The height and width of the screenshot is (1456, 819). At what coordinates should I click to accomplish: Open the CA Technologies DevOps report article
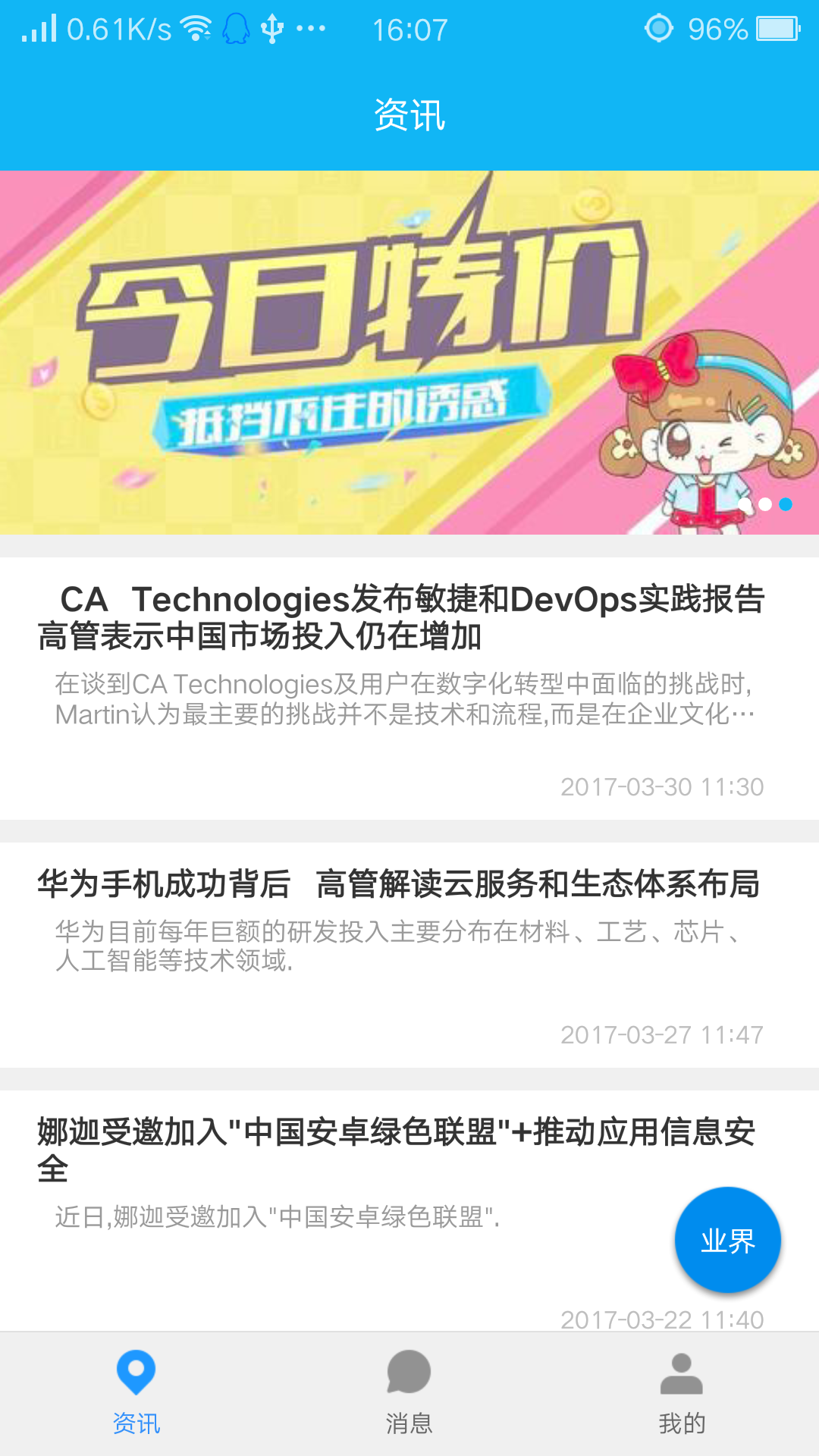click(409, 689)
